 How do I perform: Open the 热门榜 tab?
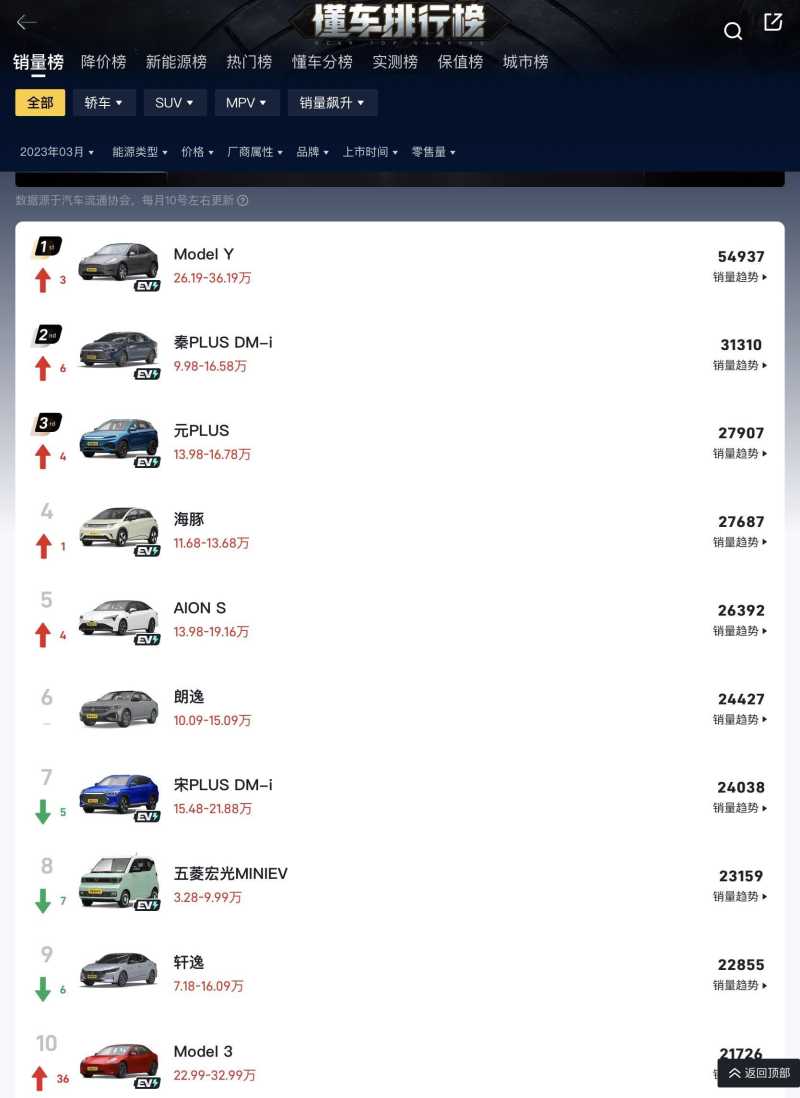point(249,62)
